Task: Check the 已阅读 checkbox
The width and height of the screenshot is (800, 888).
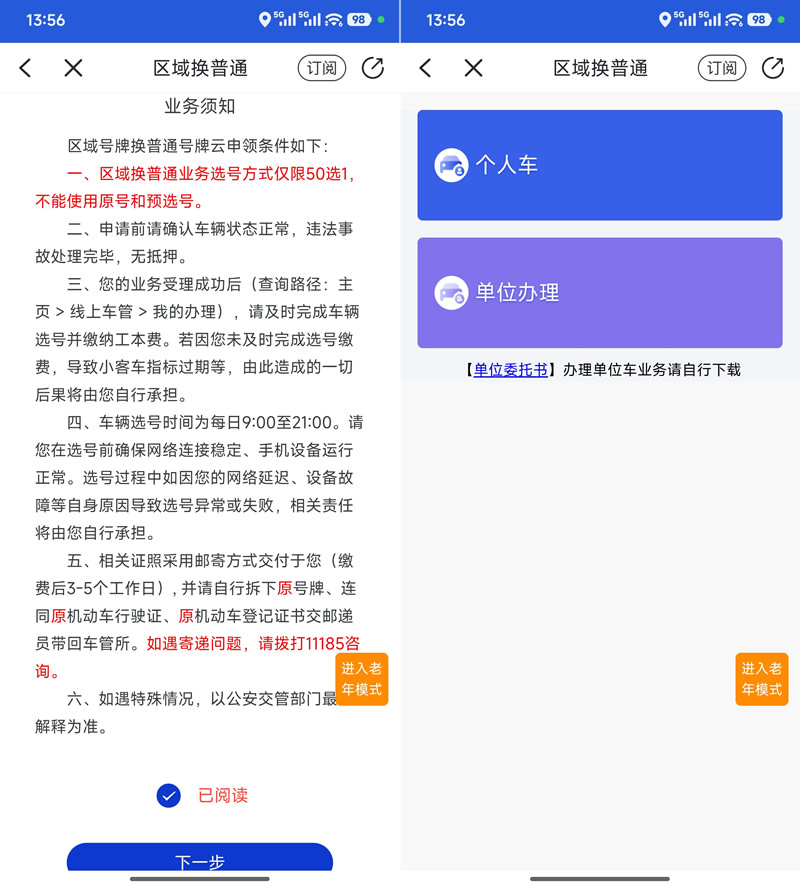Action: point(169,795)
